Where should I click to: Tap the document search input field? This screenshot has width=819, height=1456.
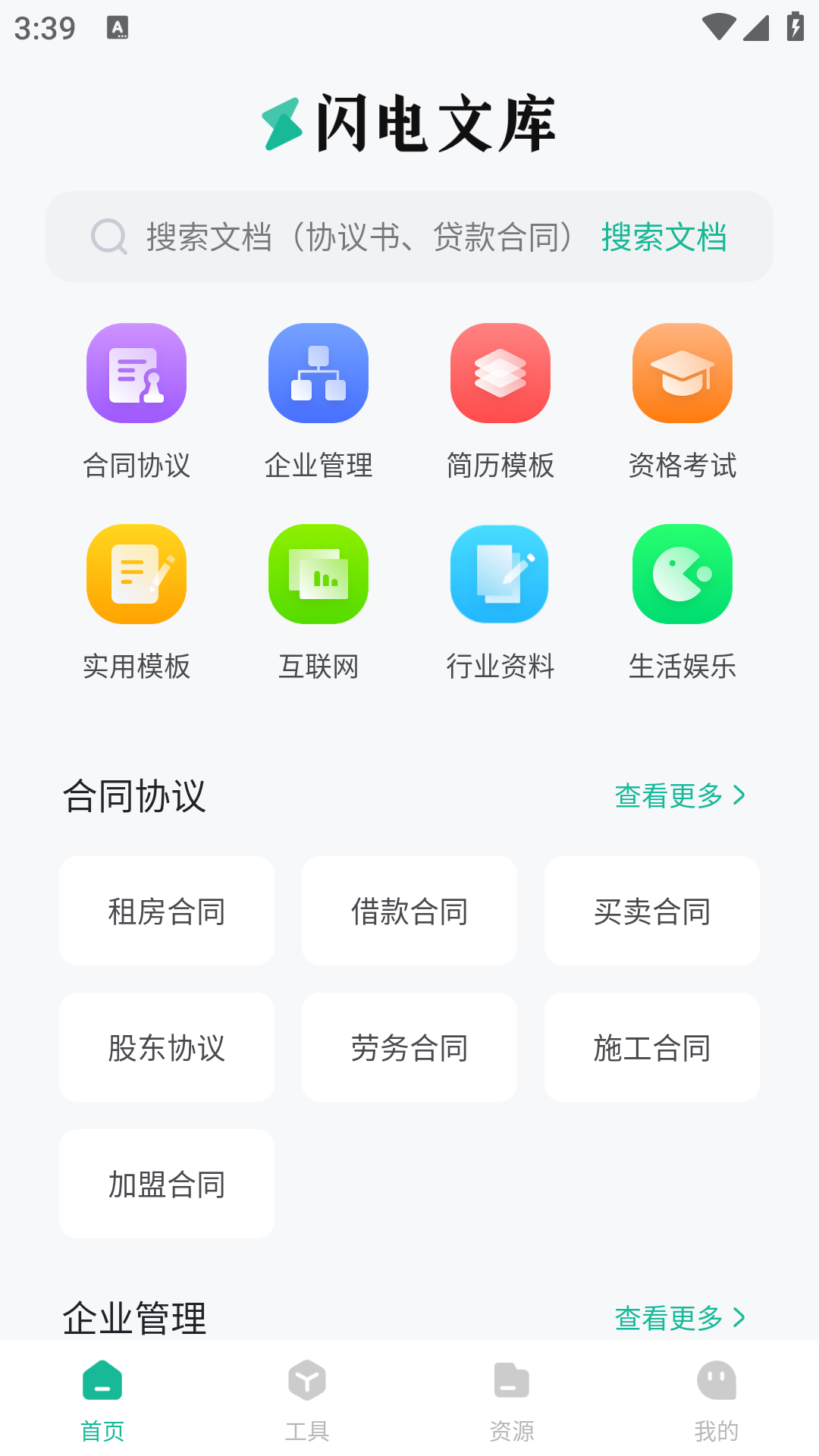[356, 237]
